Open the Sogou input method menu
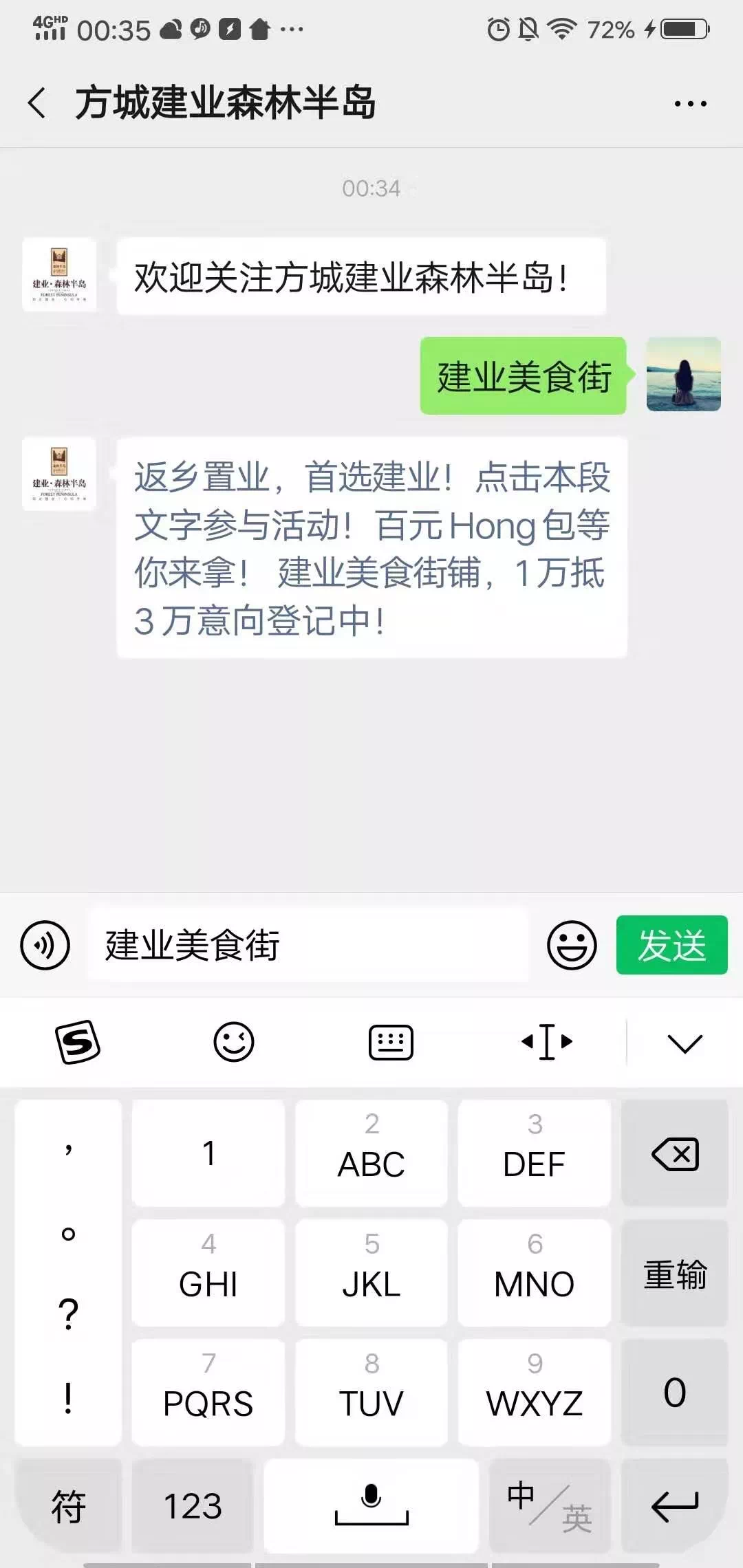743x1568 pixels. (x=77, y=1042)
